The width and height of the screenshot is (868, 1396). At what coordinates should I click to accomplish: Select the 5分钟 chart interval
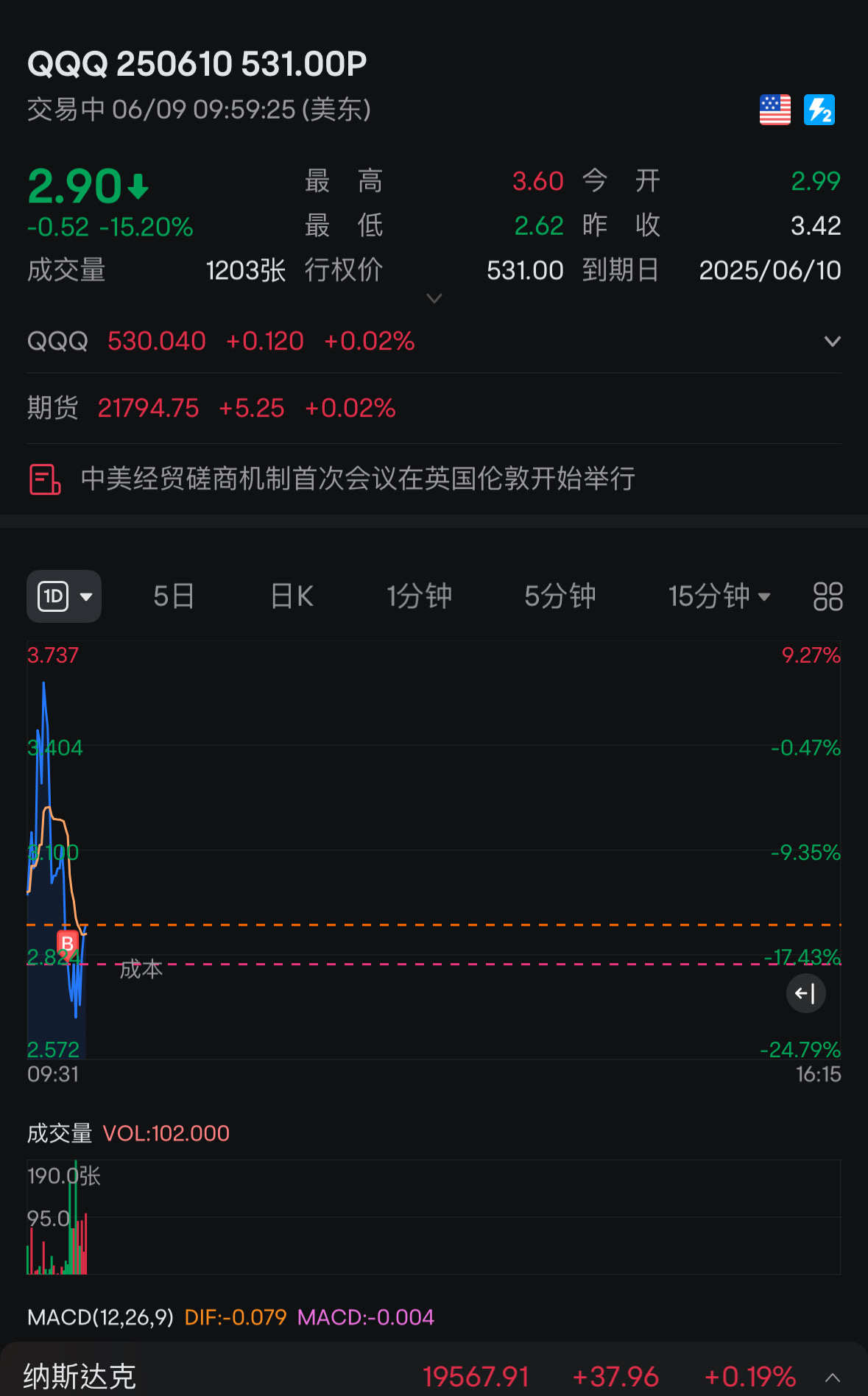pos(560,596)
